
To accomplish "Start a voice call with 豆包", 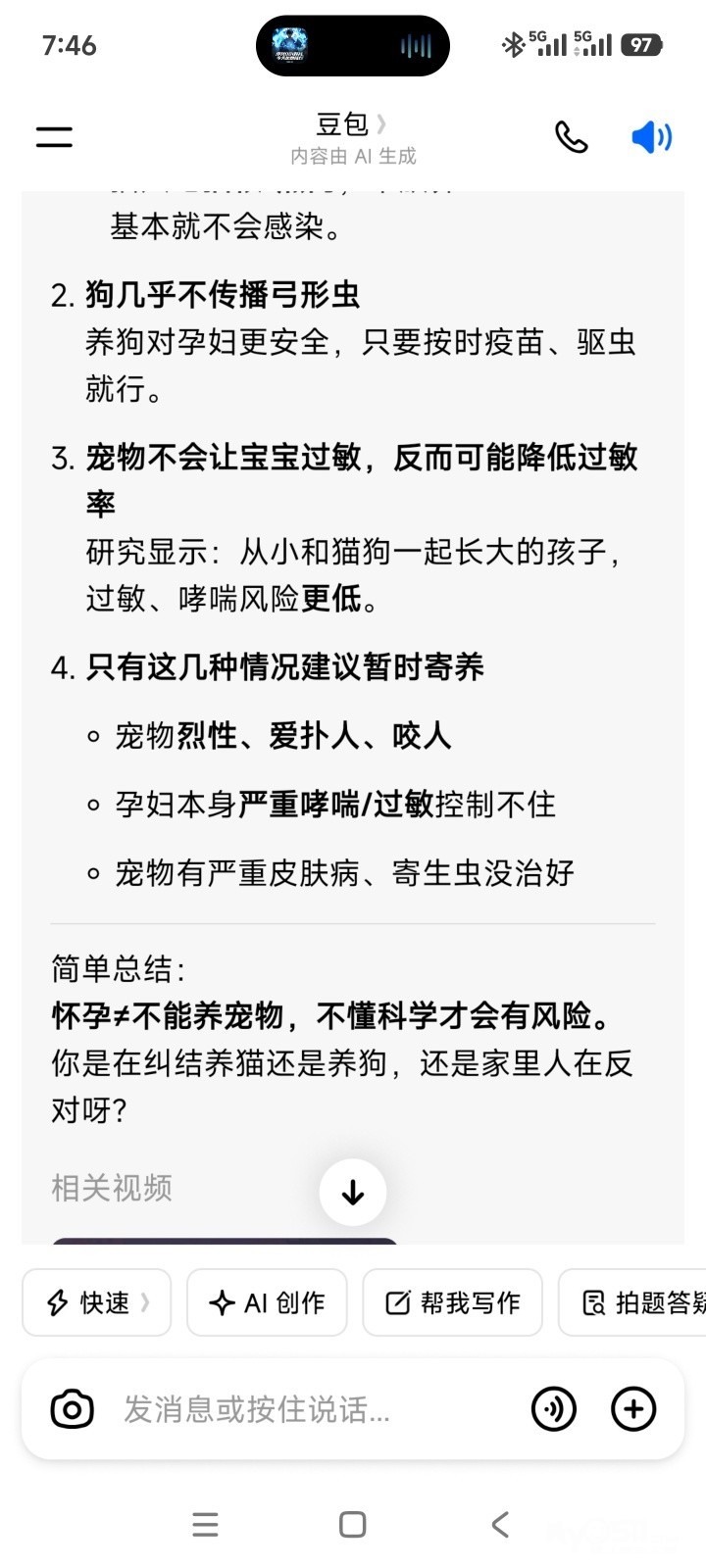I will click(571, 137).
